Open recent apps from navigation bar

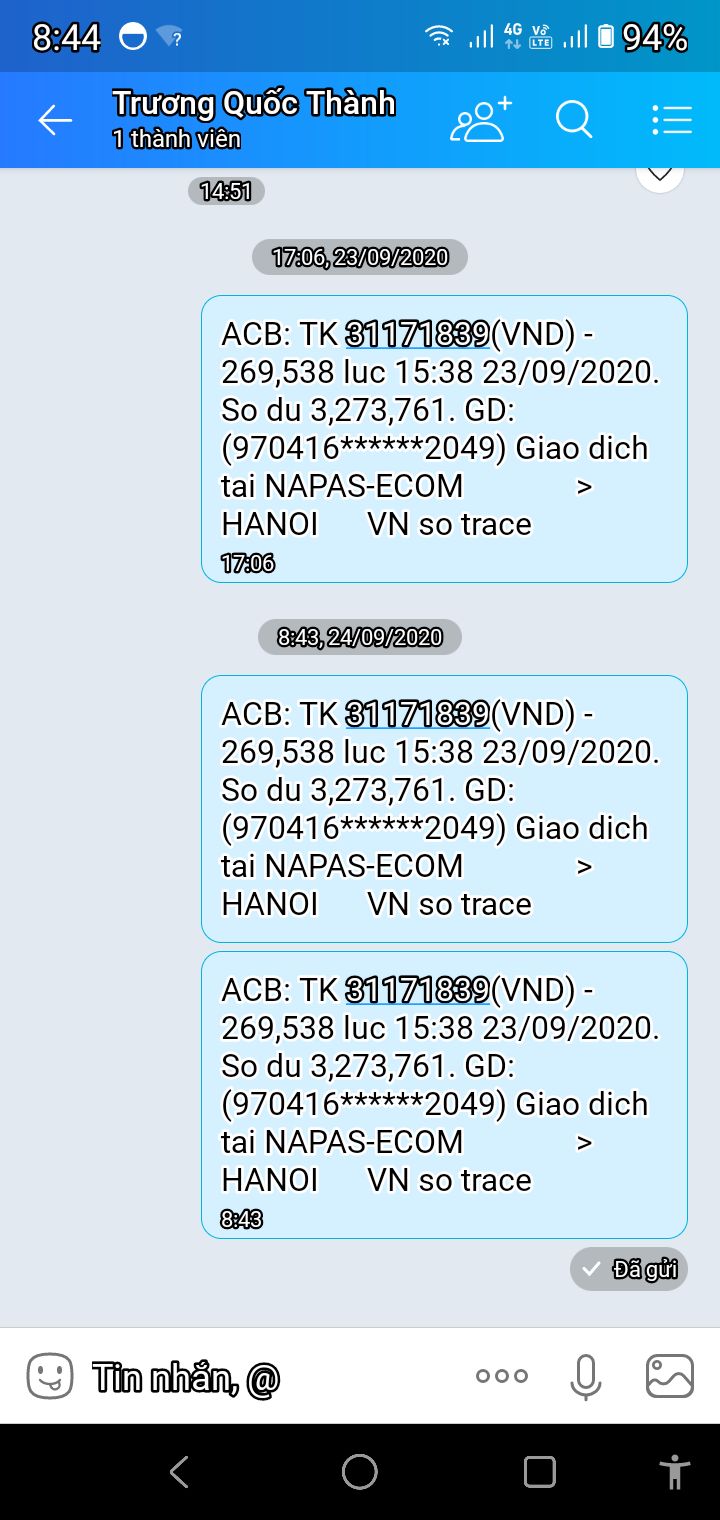(540, 1471)
